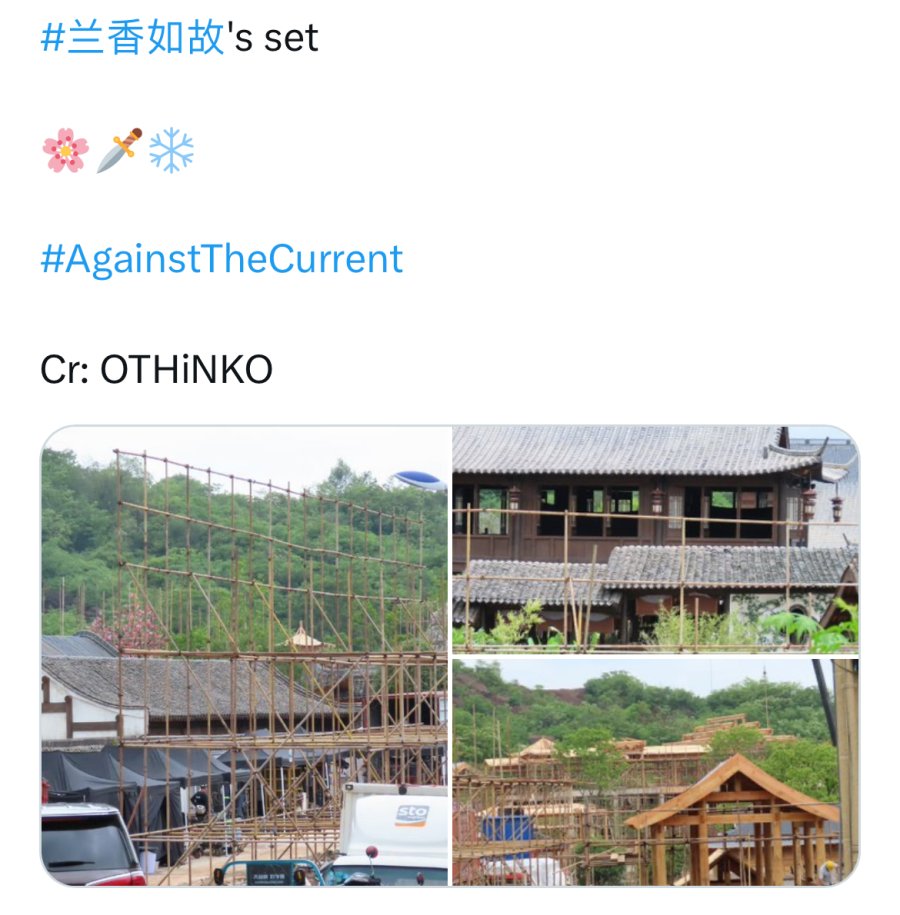The width and height of the screenshot is (900, 915).
Task: Open the large scaffolding photo on the left
Action: [245, 655]
